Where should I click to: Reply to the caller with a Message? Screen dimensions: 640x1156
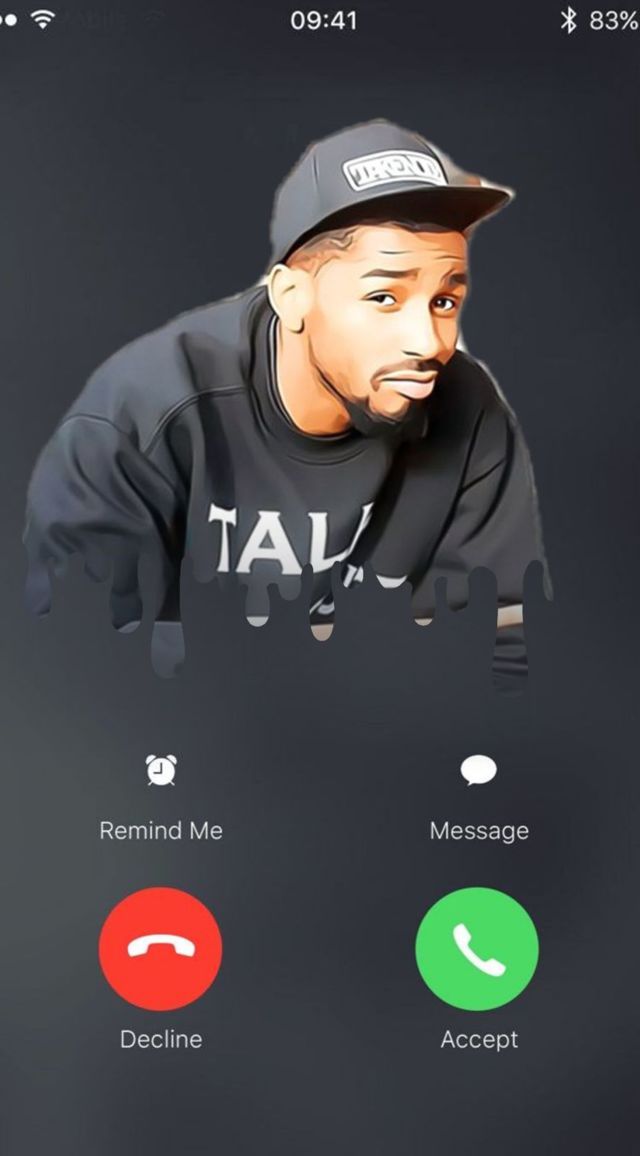(x=478, y=770)
